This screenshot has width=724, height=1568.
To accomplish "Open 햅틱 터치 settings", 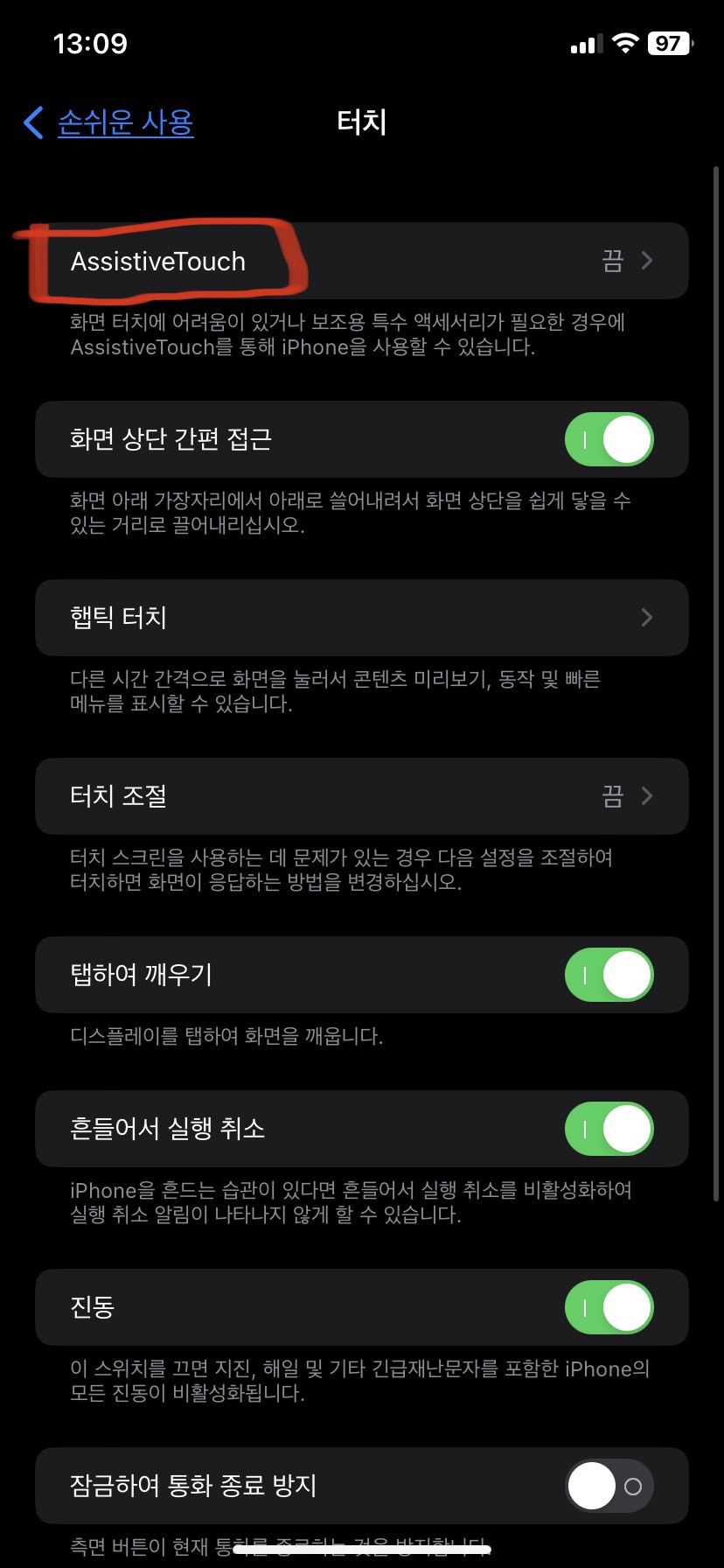I will pos(362,618).
